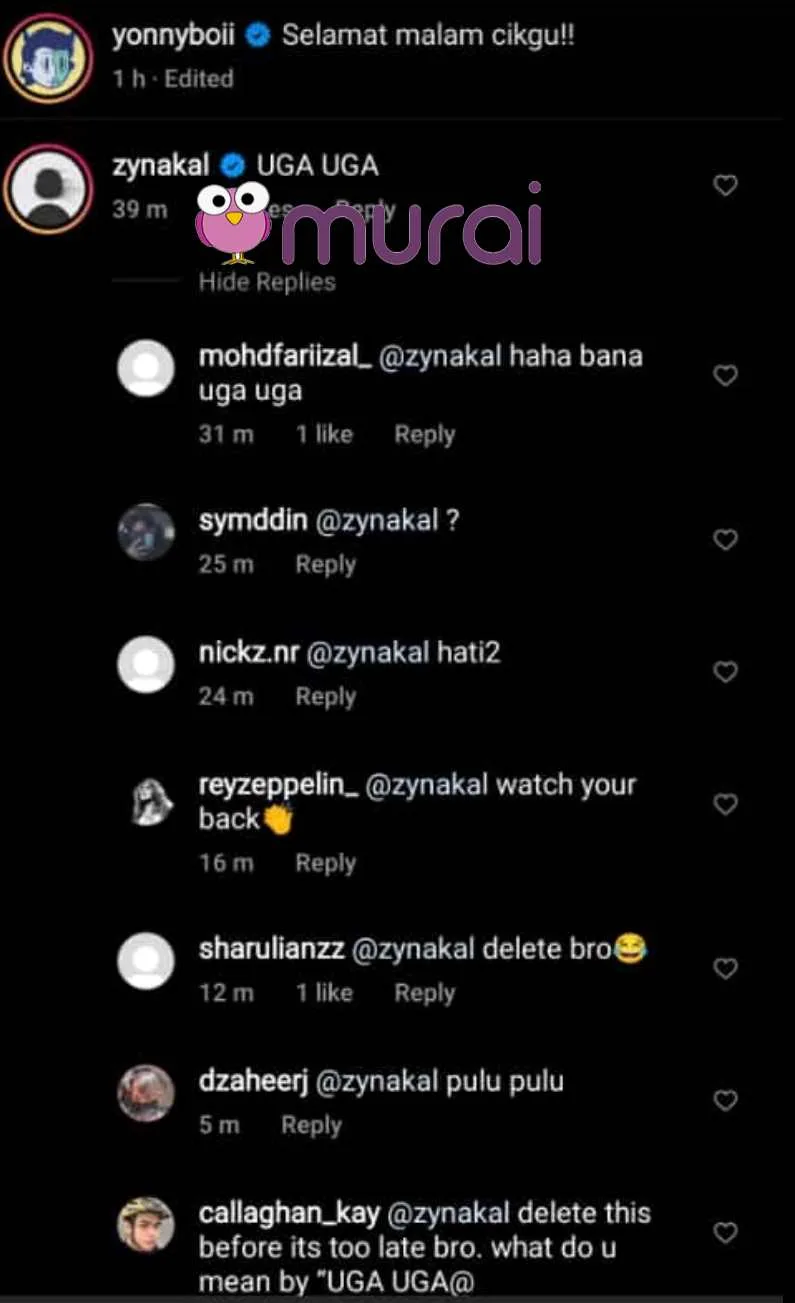Reply to mohdfariizal_'s comment
Screen dimensions: 795x1303
pyautogui.click(x=424, y=435)
